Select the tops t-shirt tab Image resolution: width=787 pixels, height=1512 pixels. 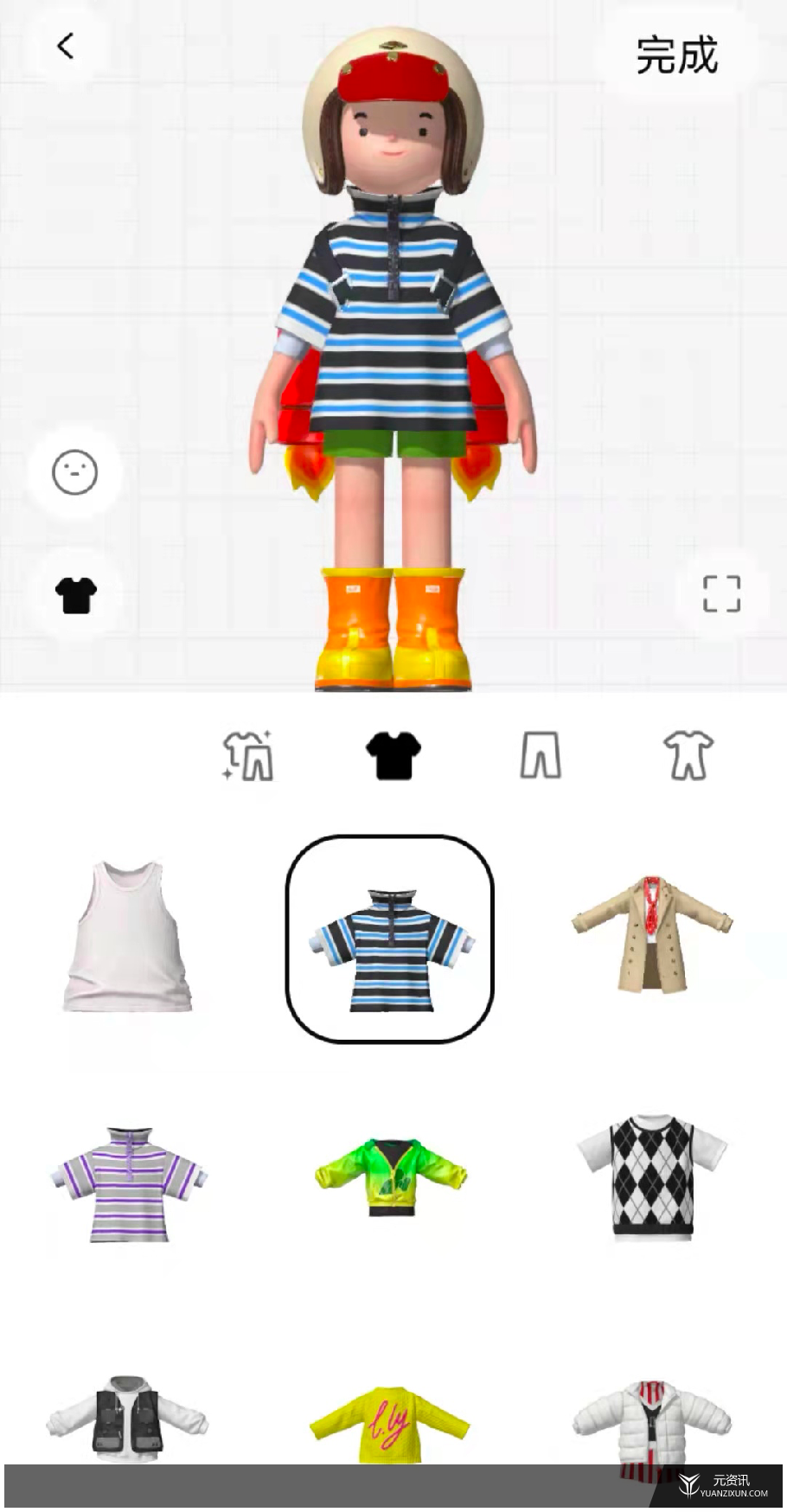[x=393, y=755]
